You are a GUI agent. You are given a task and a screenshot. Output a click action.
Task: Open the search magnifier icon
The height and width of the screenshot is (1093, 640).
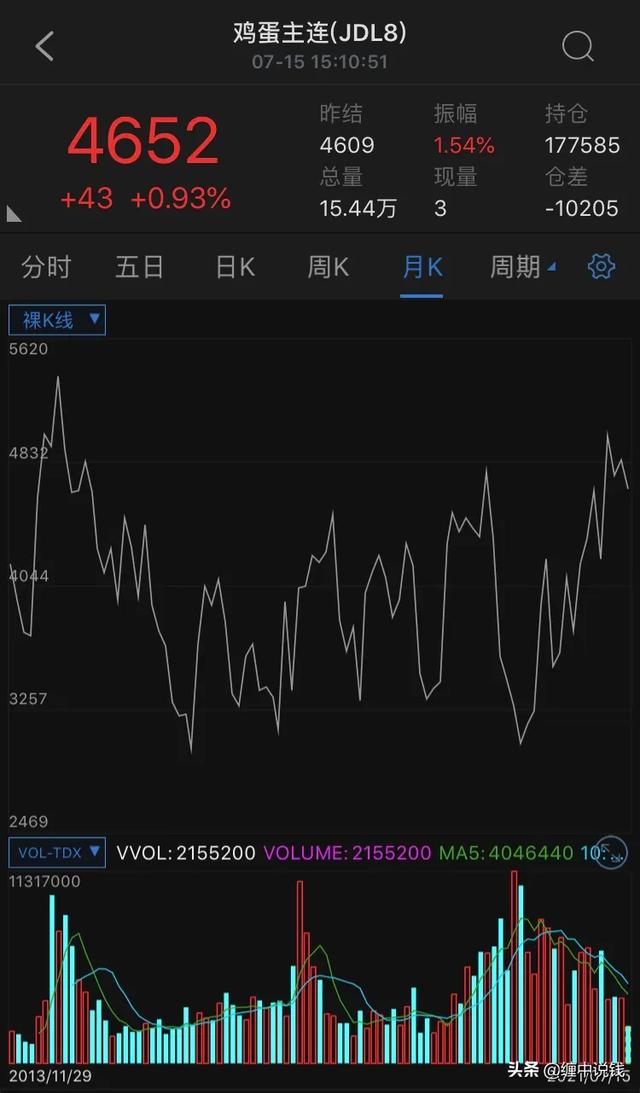click(x=578, y=47)
